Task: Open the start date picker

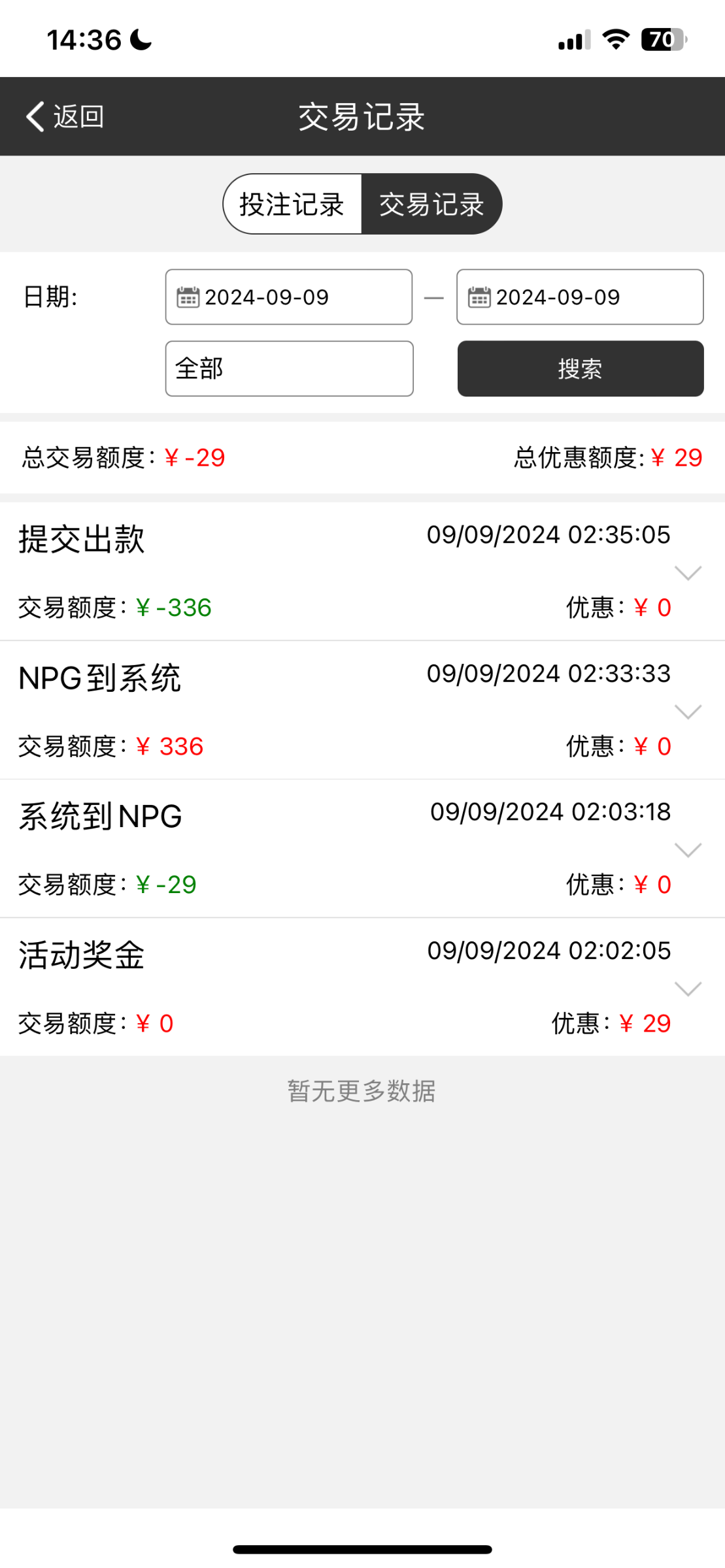Action: point(288,297)
